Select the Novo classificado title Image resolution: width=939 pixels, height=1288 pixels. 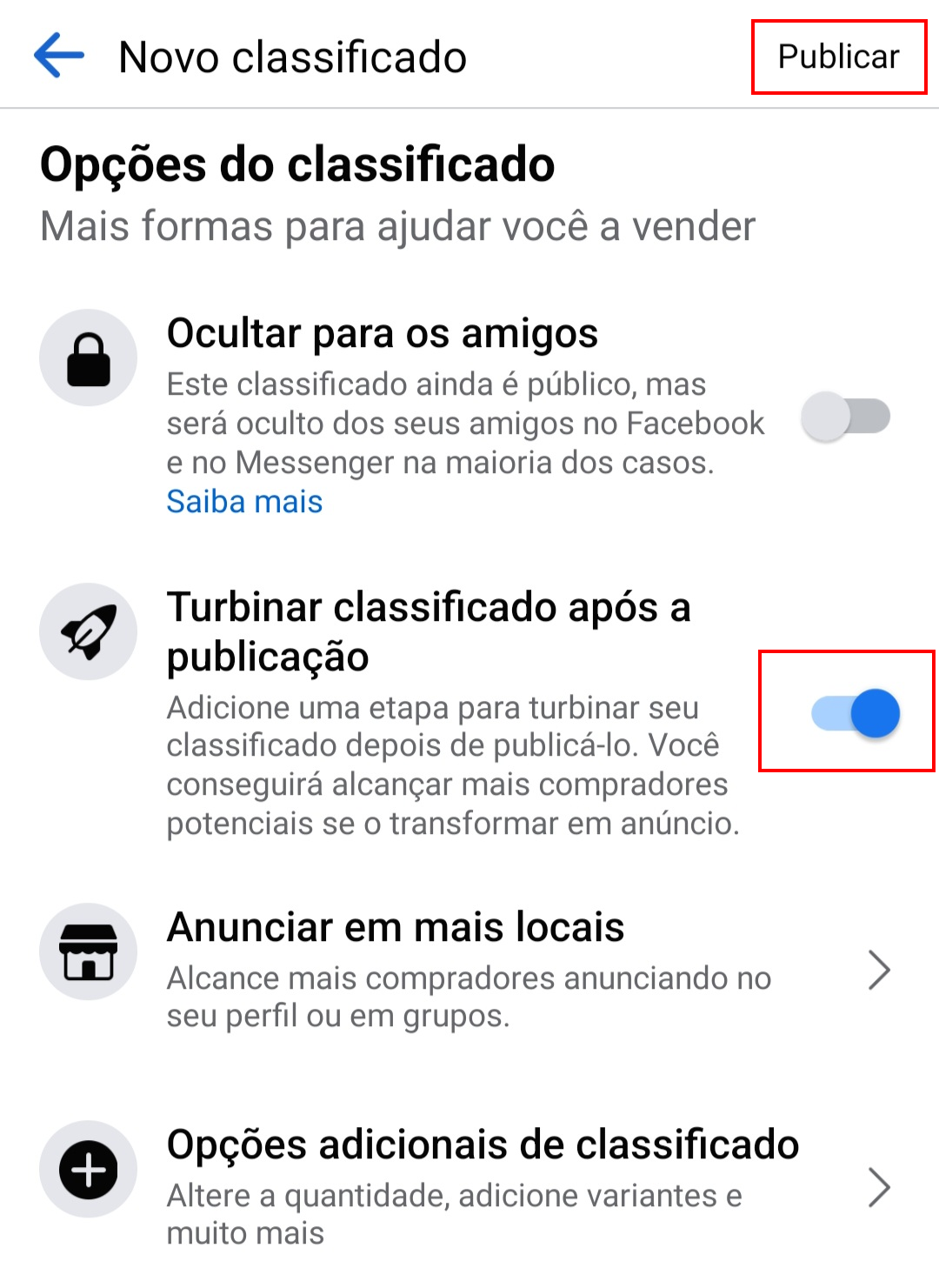click(x=293, y=56)
